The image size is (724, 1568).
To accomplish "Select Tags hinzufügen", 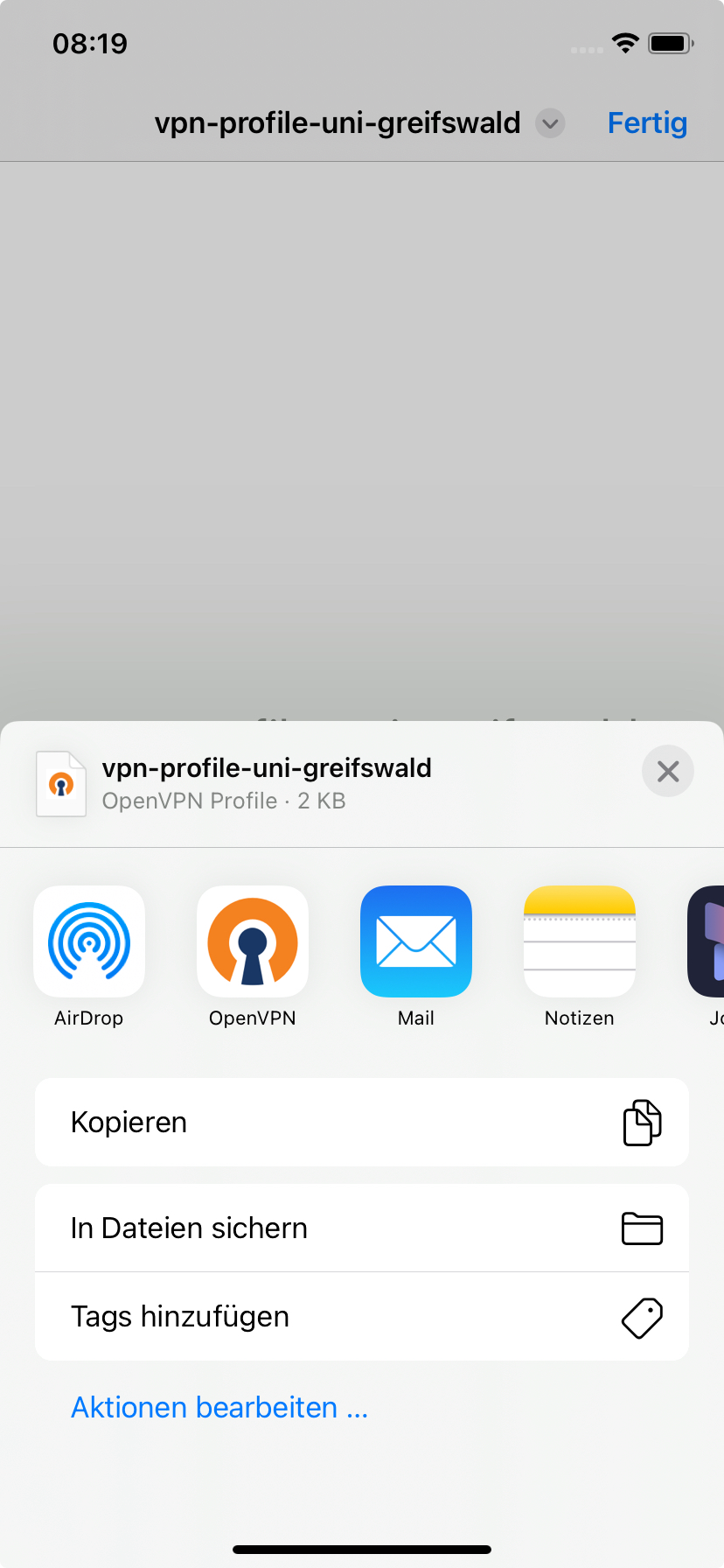I will click(x=362, y=1316).
